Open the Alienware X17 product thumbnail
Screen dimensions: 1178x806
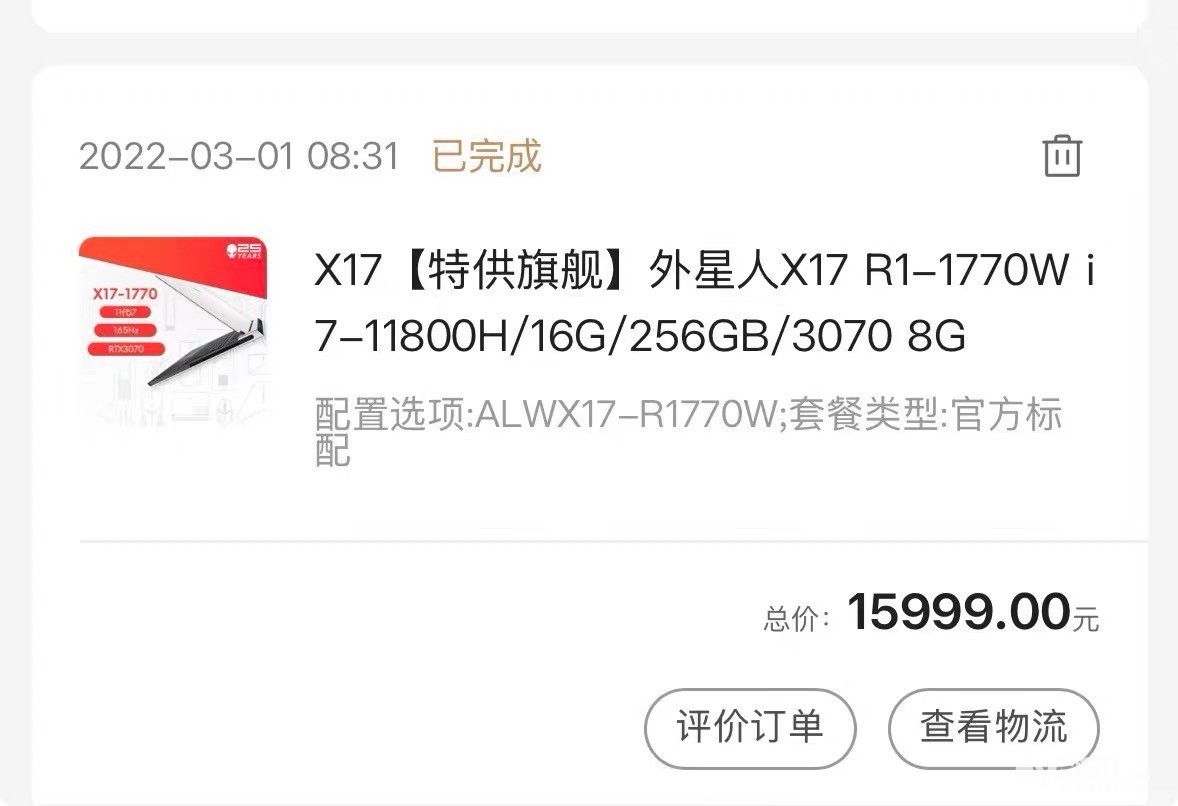pos(173,333)
